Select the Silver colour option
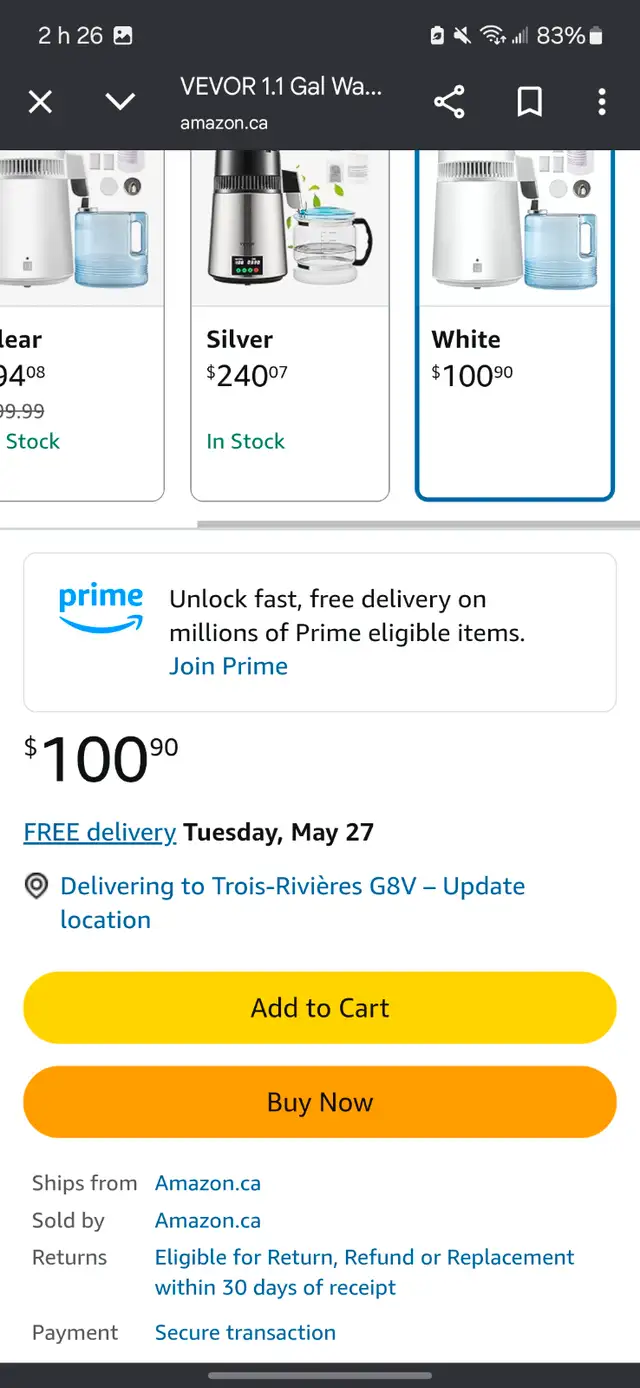 point(290,325)
